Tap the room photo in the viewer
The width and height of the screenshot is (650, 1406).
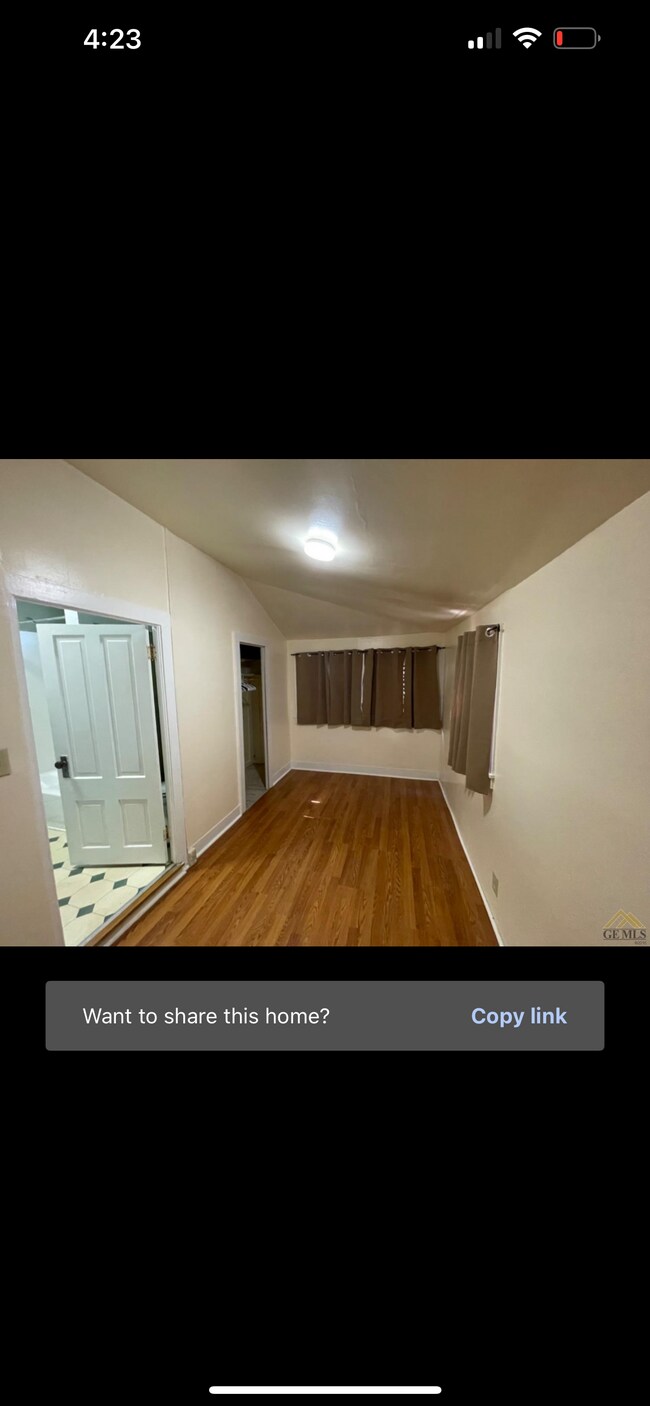[x=325, y=702]
